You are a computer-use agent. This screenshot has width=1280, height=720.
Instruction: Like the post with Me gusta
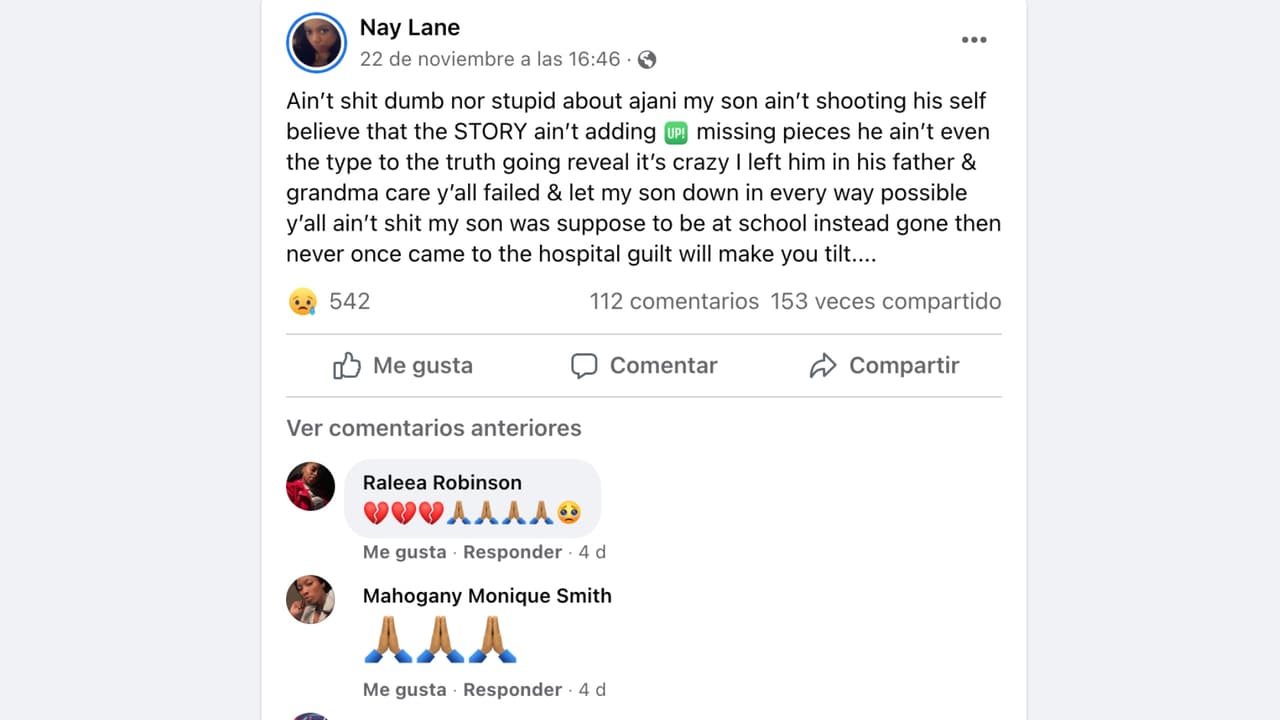pyautogui.click(x=403, y=366)
